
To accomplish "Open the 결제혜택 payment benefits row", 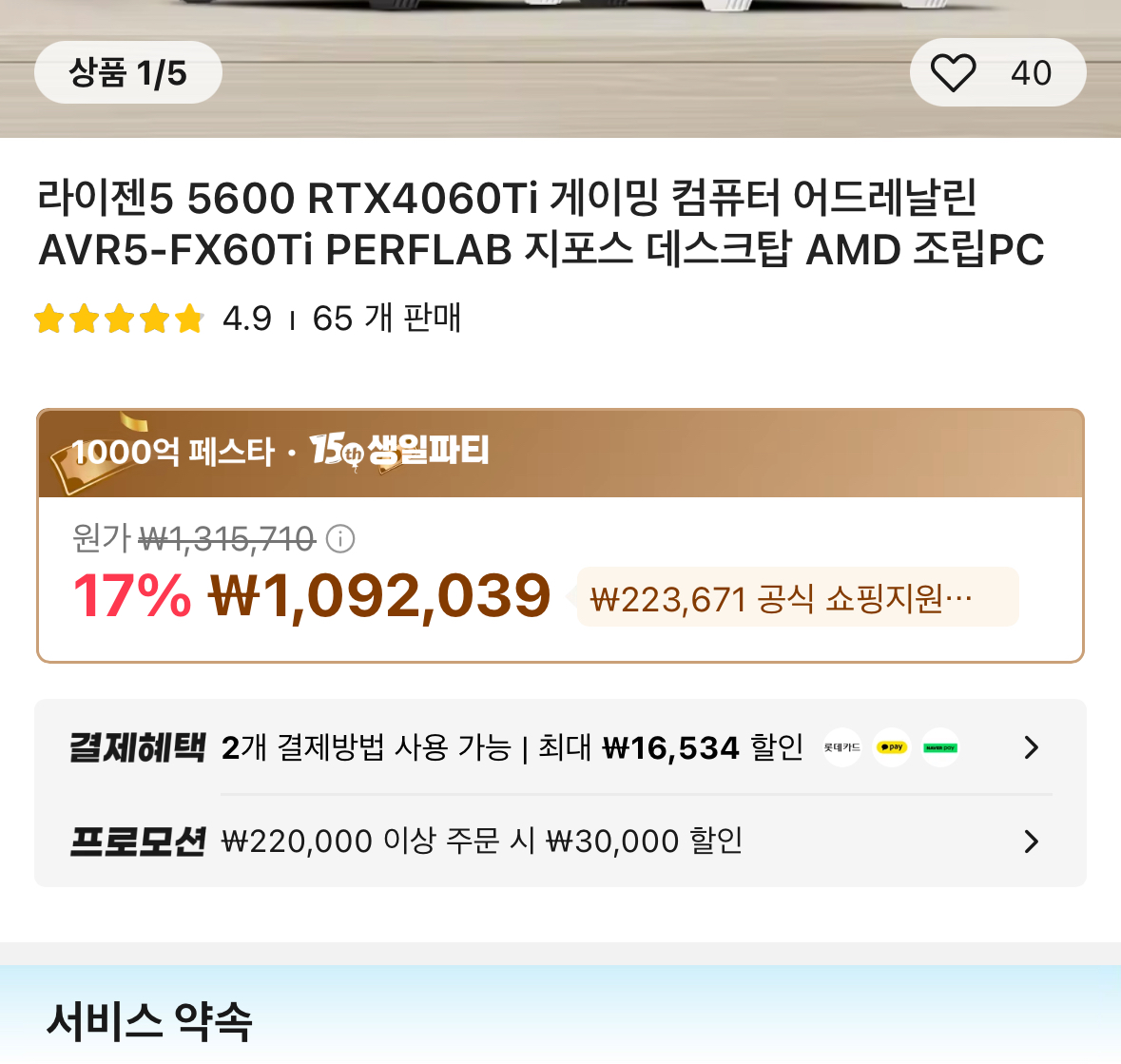I will (559, 747).
